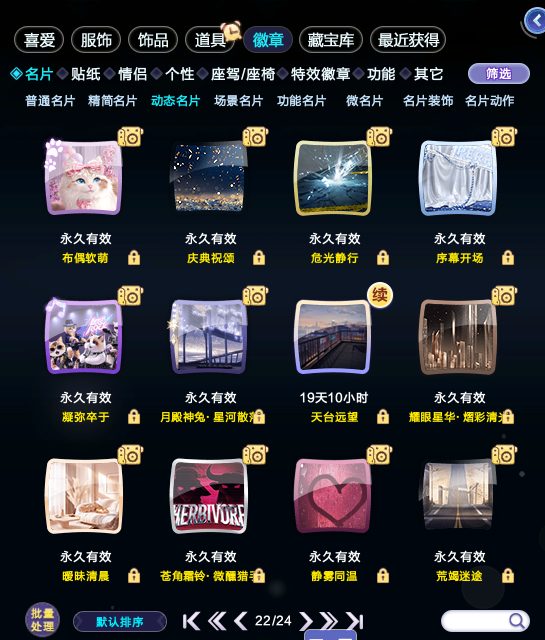Select the 特效徽章 category
This screenshot has width=545, height=640.
320,74
